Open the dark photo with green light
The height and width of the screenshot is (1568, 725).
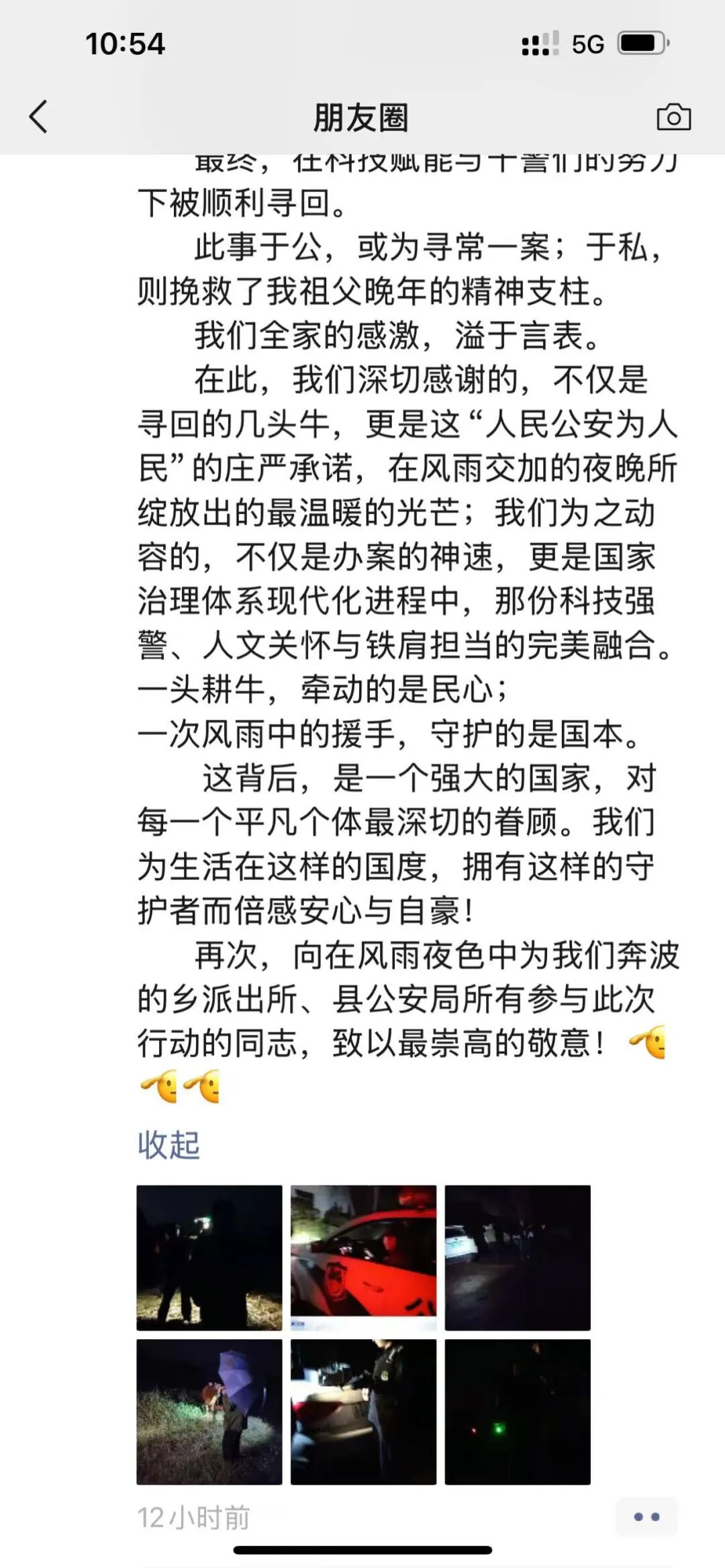[518, 1412]
